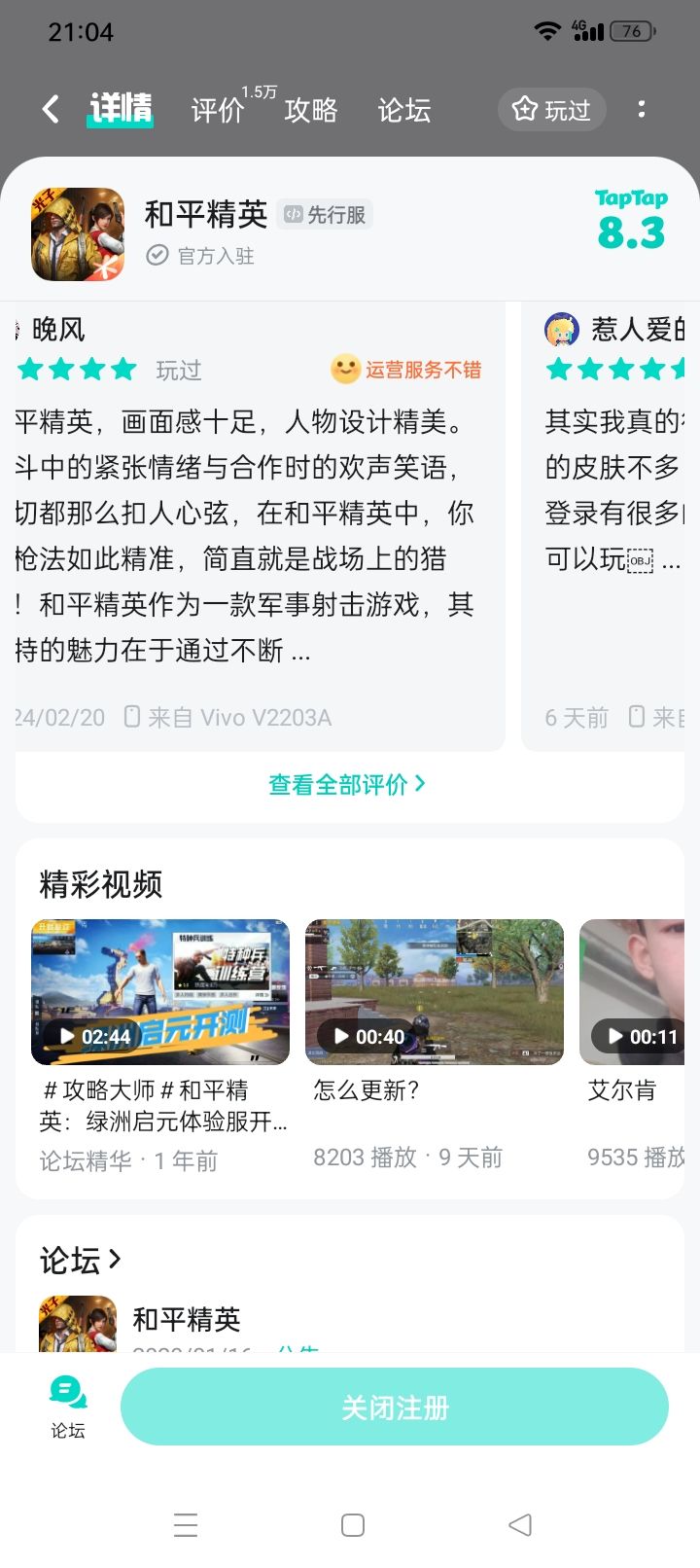
Task: Open the 和平精英 forum post
Action: coord(187,1320)
